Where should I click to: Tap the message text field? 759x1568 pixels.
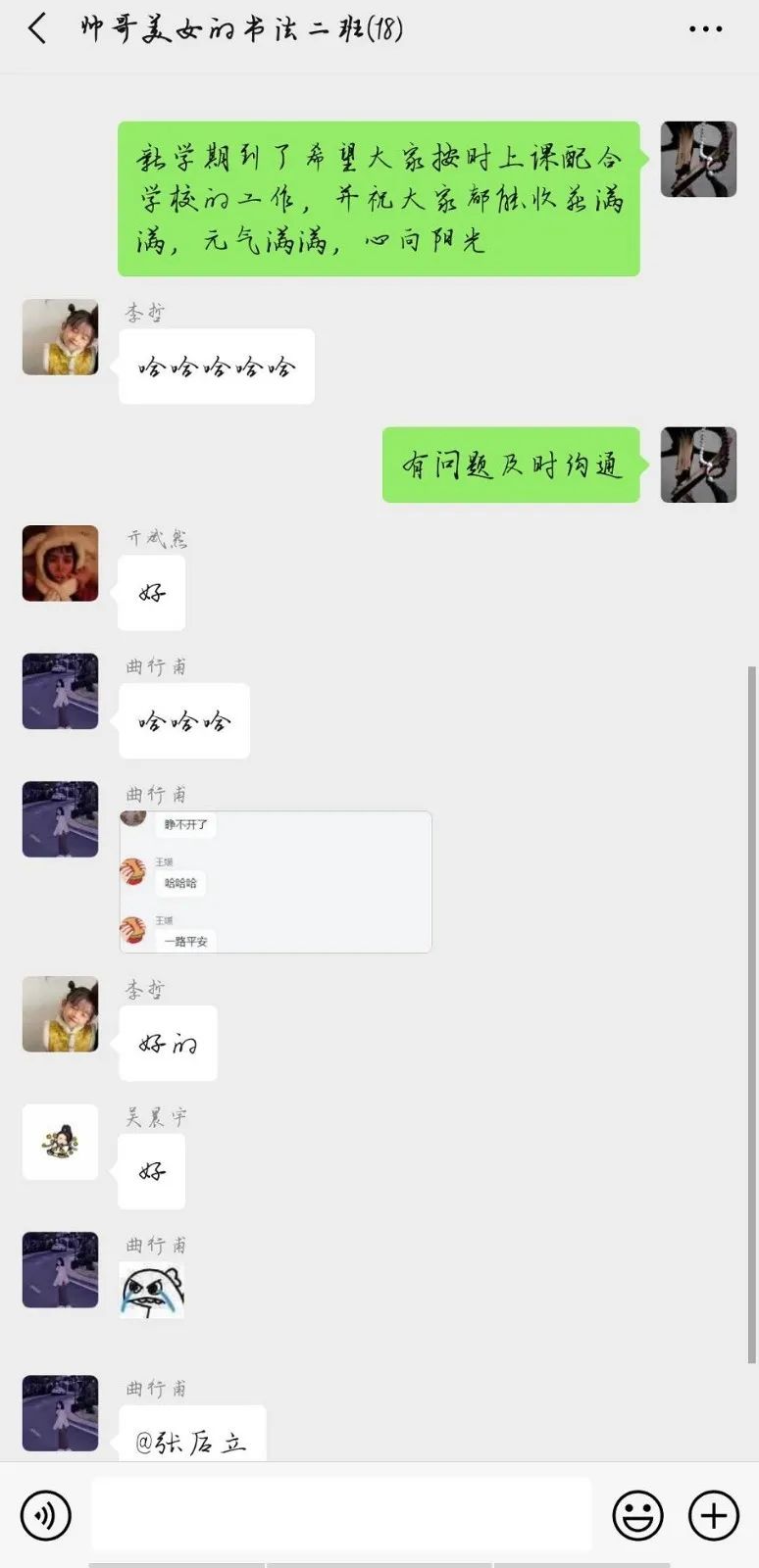(x=340, y=1515)
